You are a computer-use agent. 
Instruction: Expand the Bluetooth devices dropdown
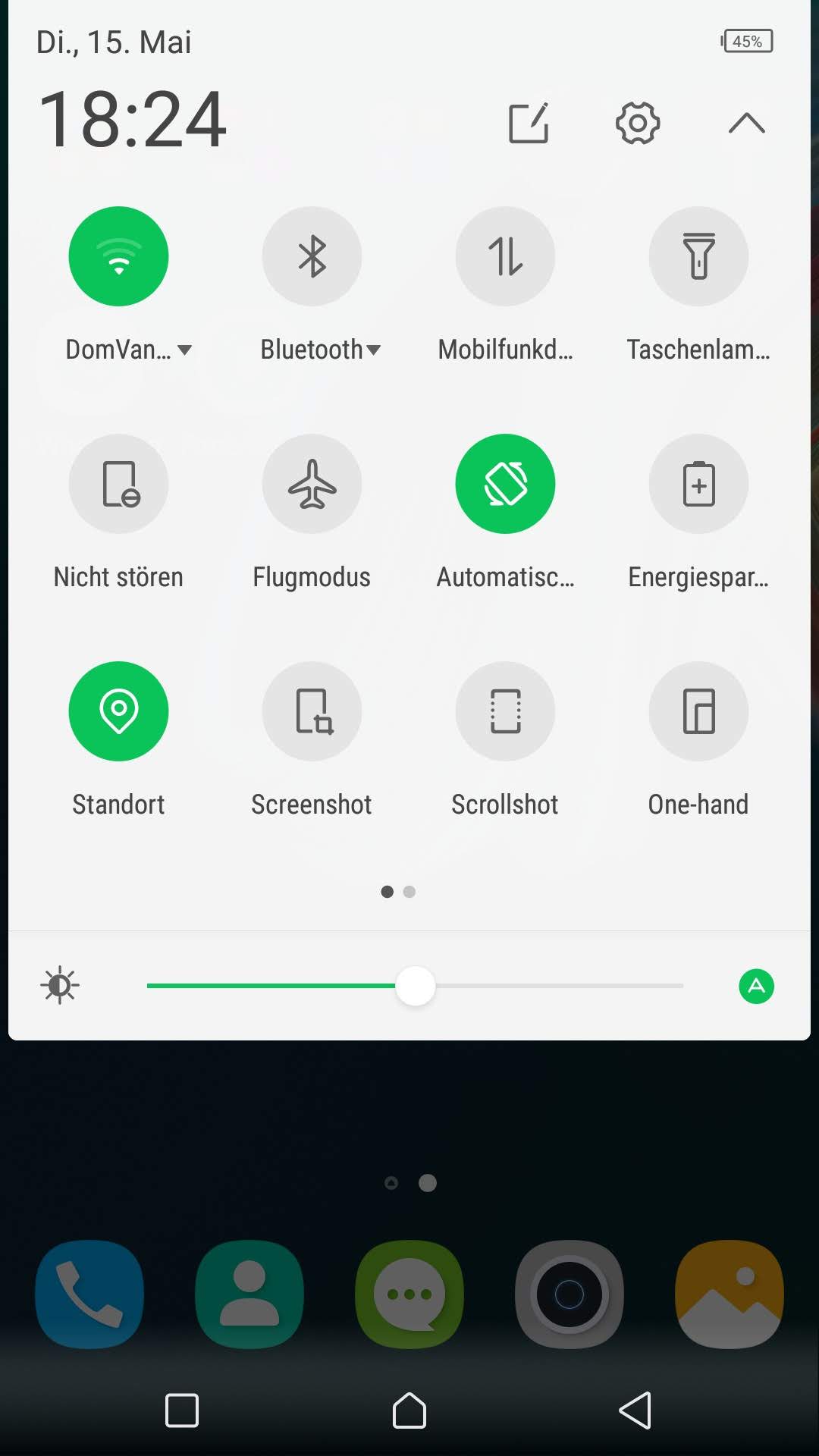tap(373, 350)
